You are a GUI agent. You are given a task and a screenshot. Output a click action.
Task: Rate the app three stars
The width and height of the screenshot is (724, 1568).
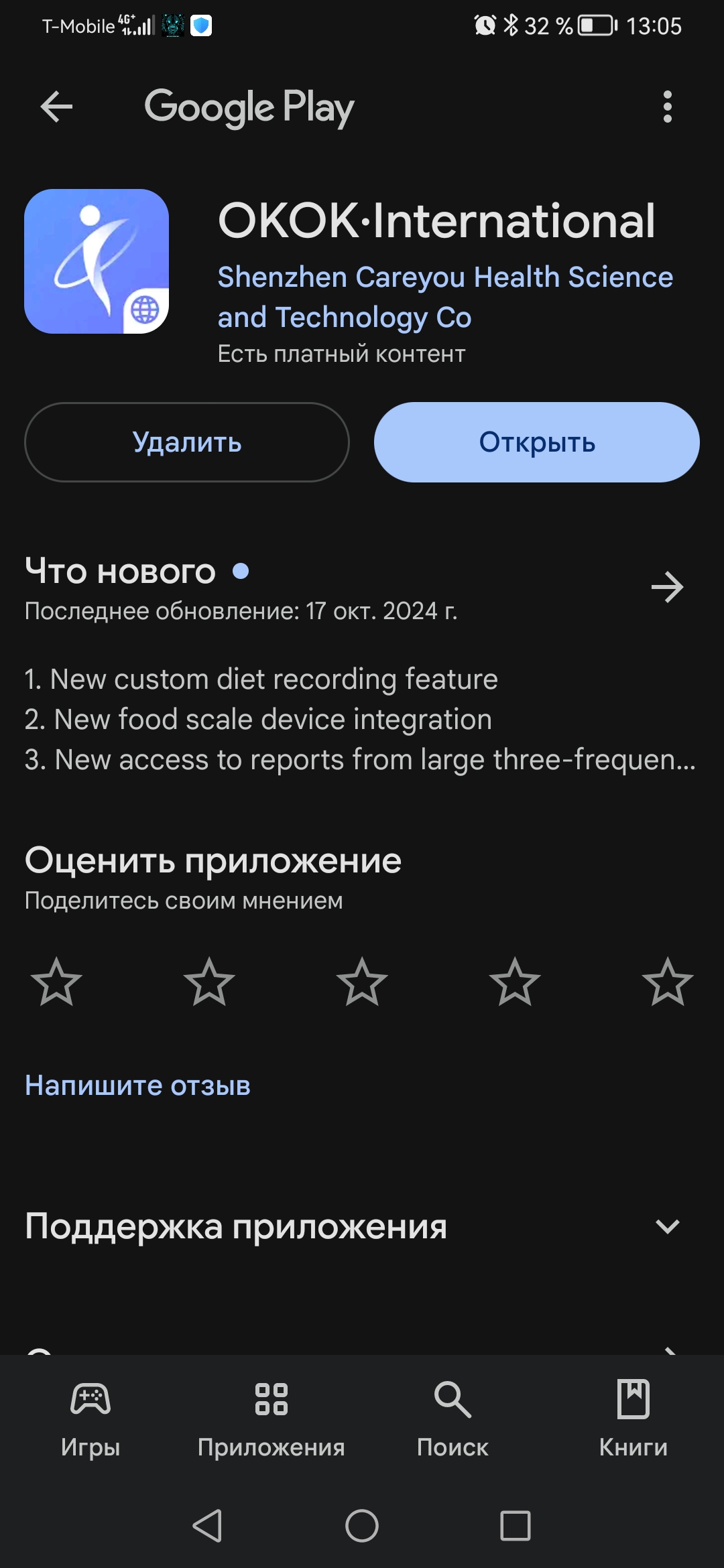[x=362, y=982]
